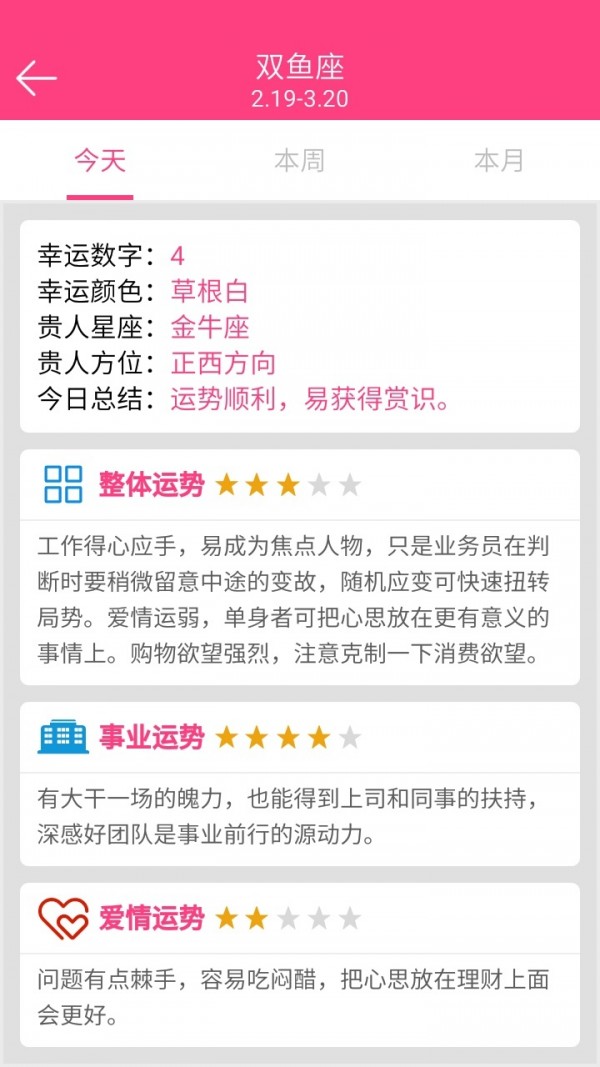Screen dimensions: 600x1067
Task: Open the 本月 horoscope tab
Action: (x=499, y=161)
